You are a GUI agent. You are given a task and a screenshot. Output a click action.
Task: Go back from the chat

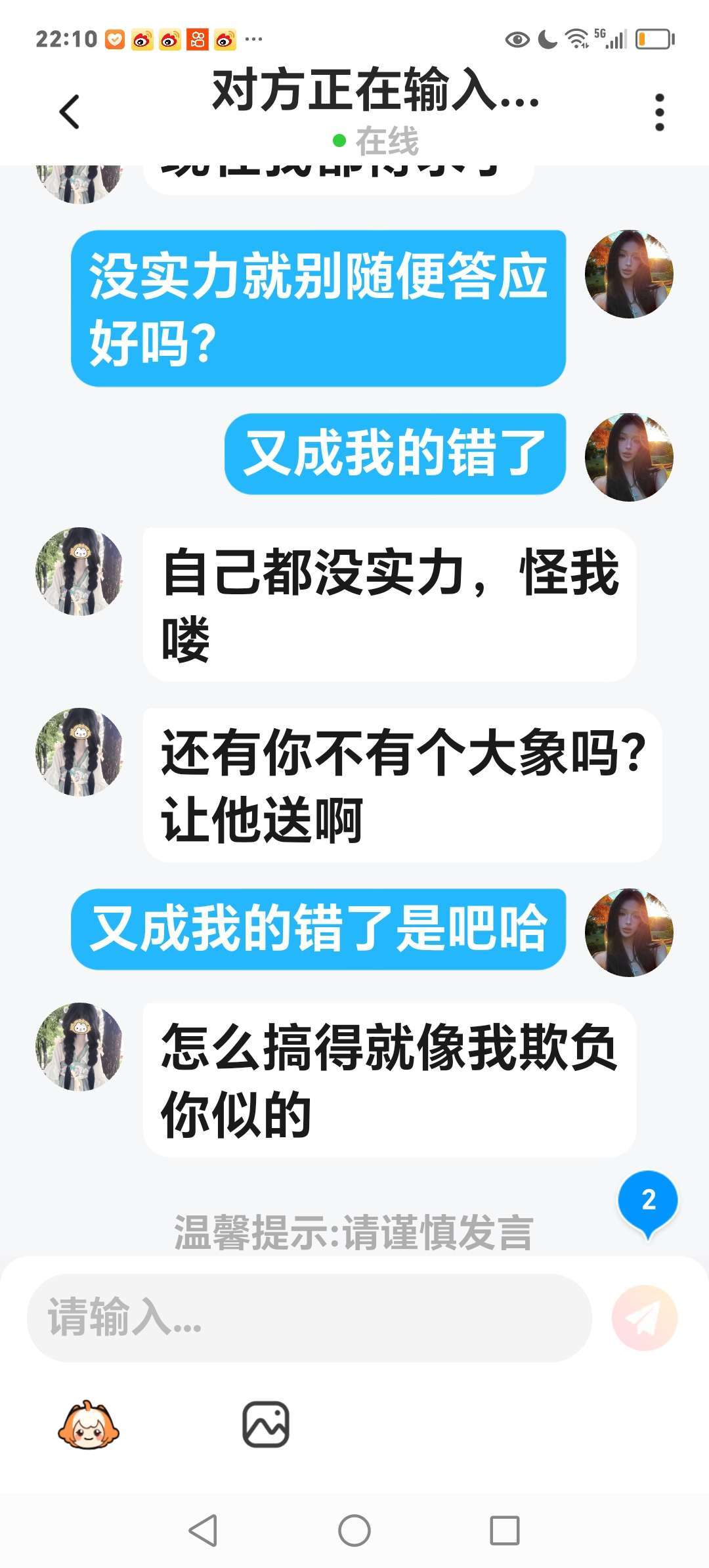[x=70, y=112]
